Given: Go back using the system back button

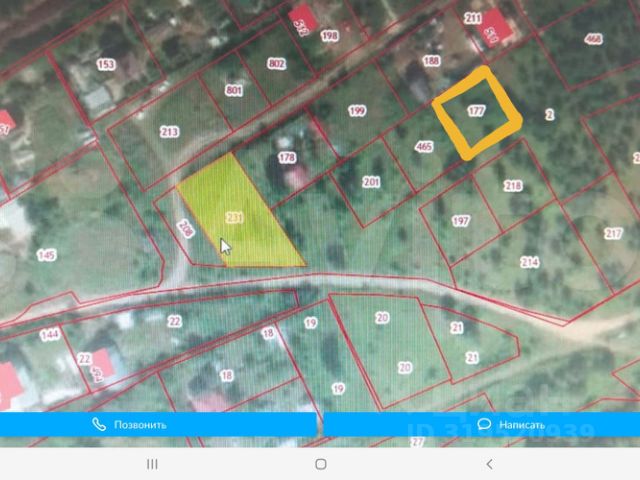Looking at the screenshot, I should (x=488, y=464).
